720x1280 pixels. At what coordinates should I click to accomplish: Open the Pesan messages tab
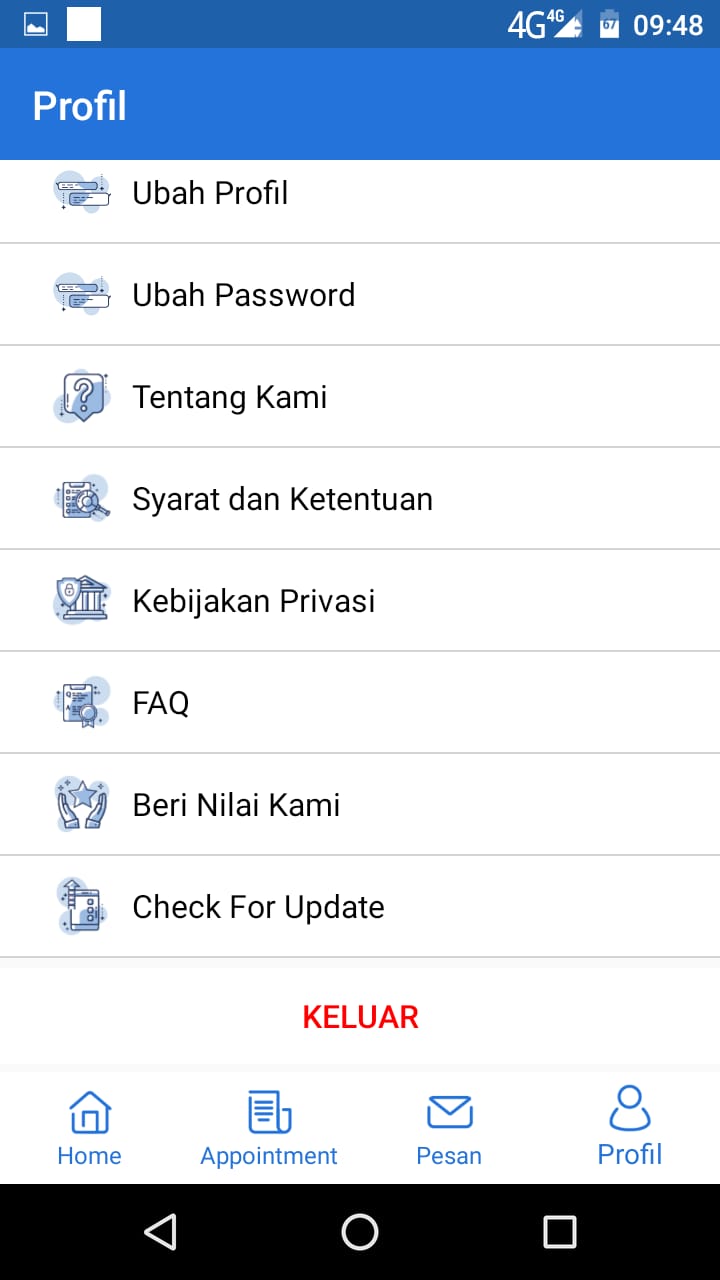(449, 1128)
